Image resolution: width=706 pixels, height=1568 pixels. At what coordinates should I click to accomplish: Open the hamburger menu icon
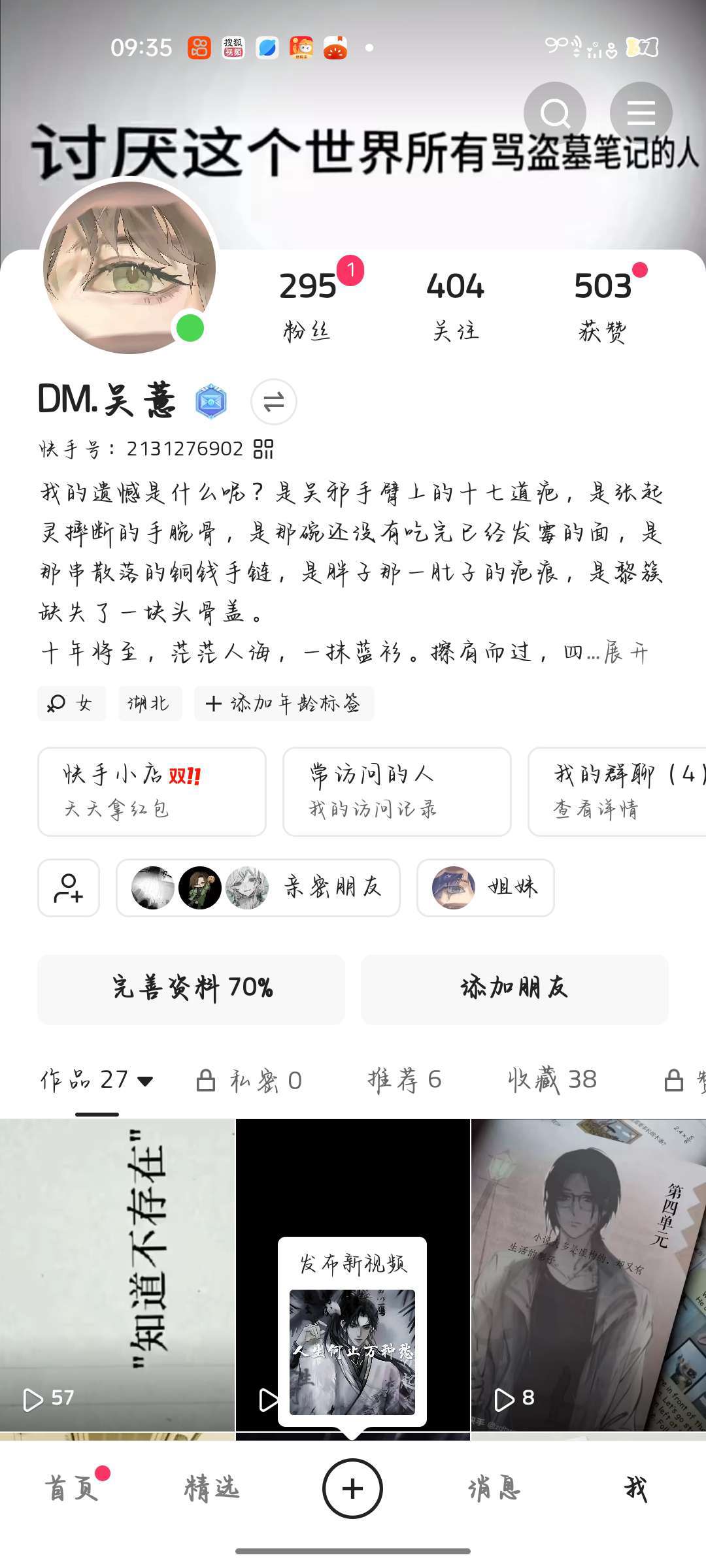click(x=641, y=113)
